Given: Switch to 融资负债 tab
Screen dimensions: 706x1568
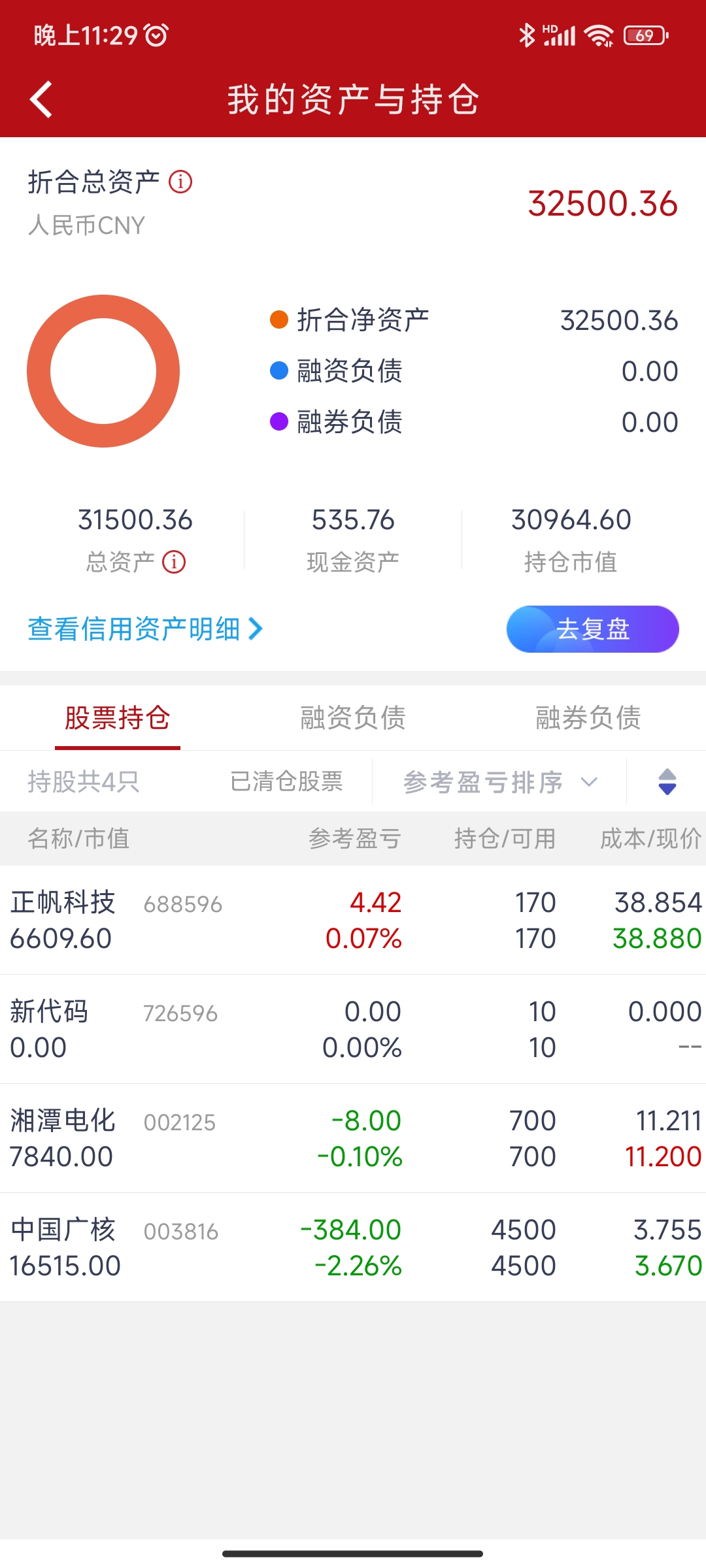Looking at the screenshot, I should [x=353, y=718].
